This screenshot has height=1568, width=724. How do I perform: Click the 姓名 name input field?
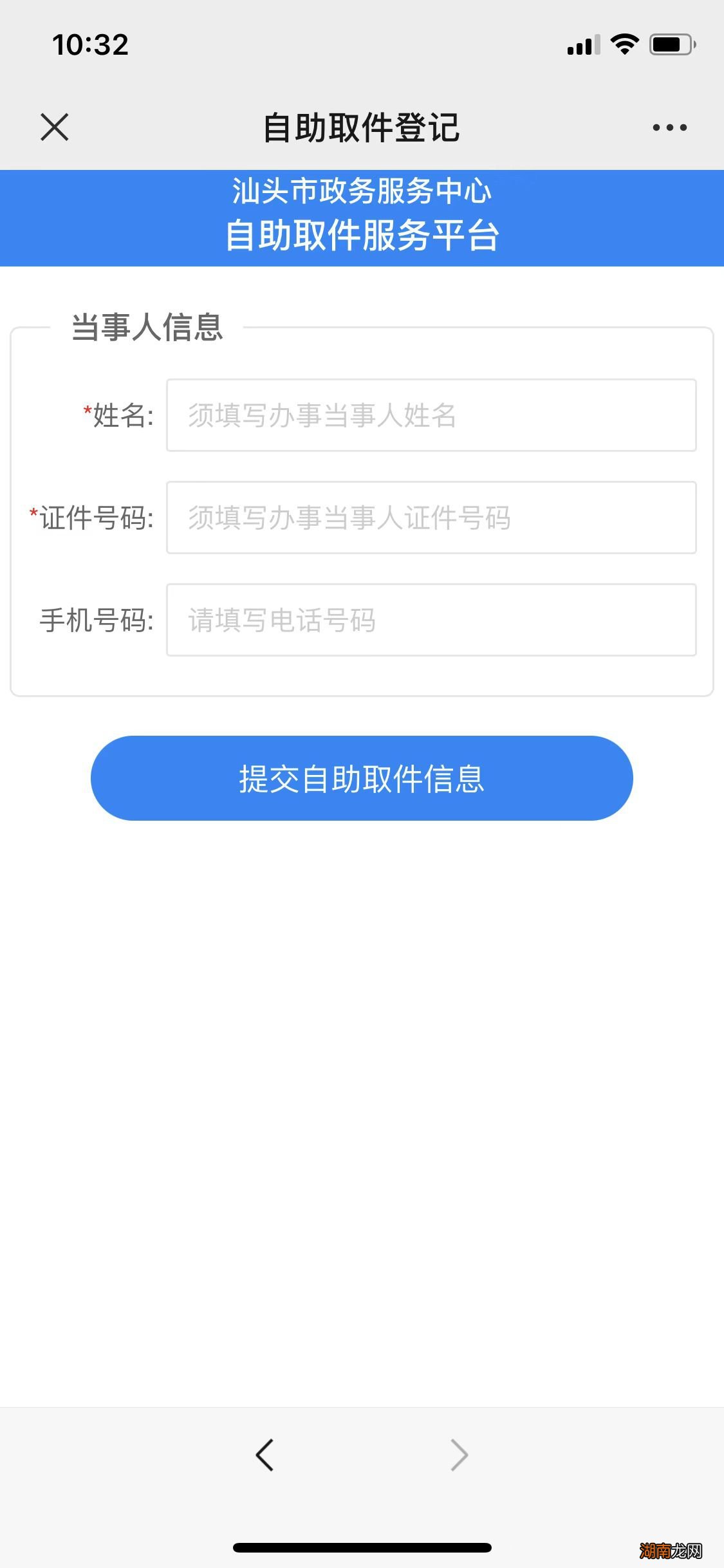(431, 415)
